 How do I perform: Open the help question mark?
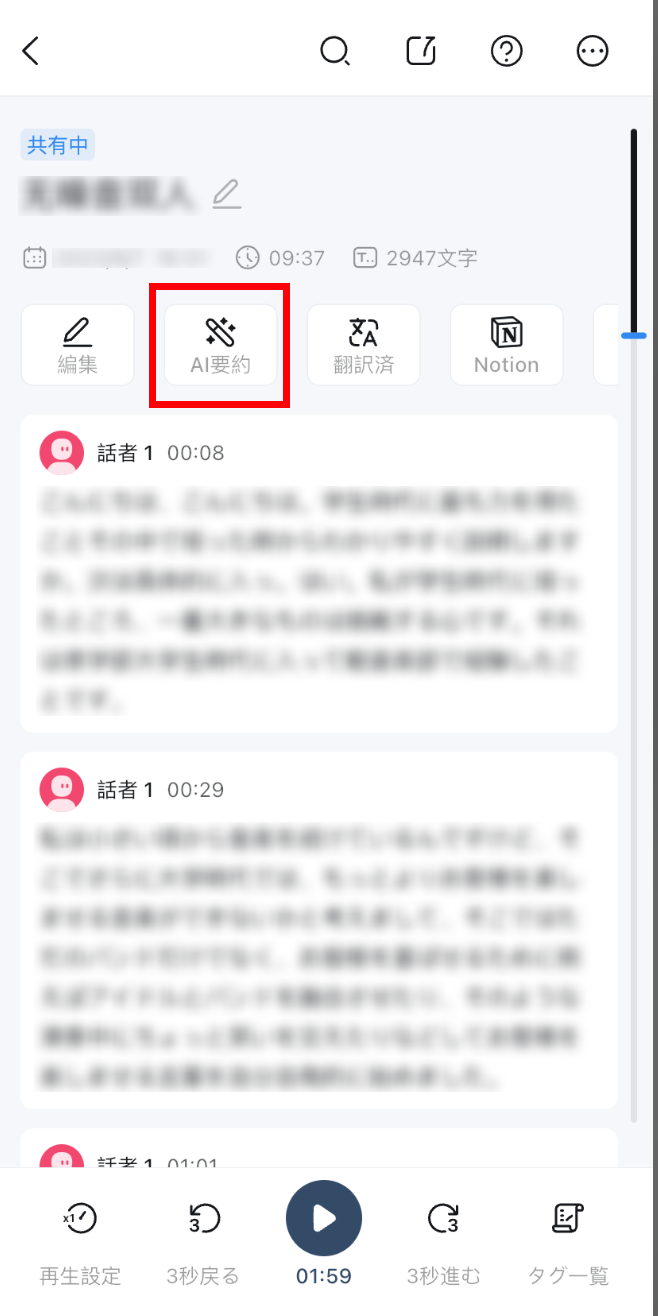(x=507, y=51)
